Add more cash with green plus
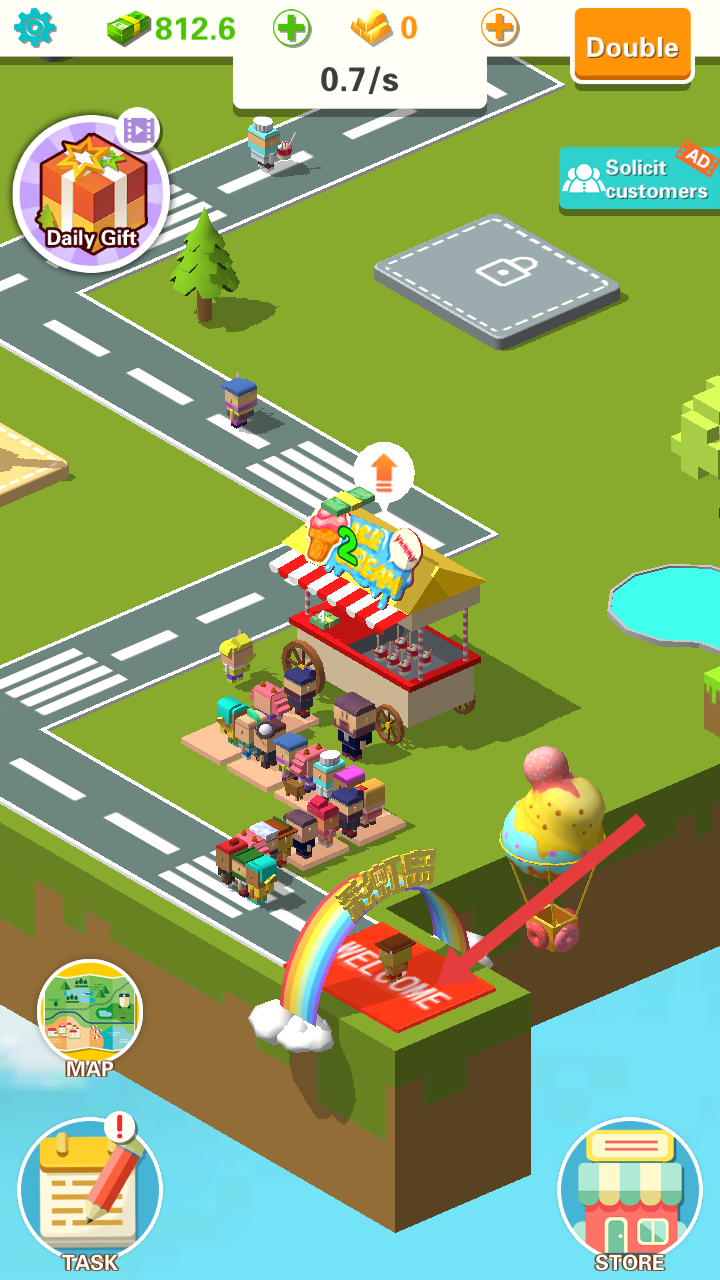720x1280 pixels. click(292, 28)
